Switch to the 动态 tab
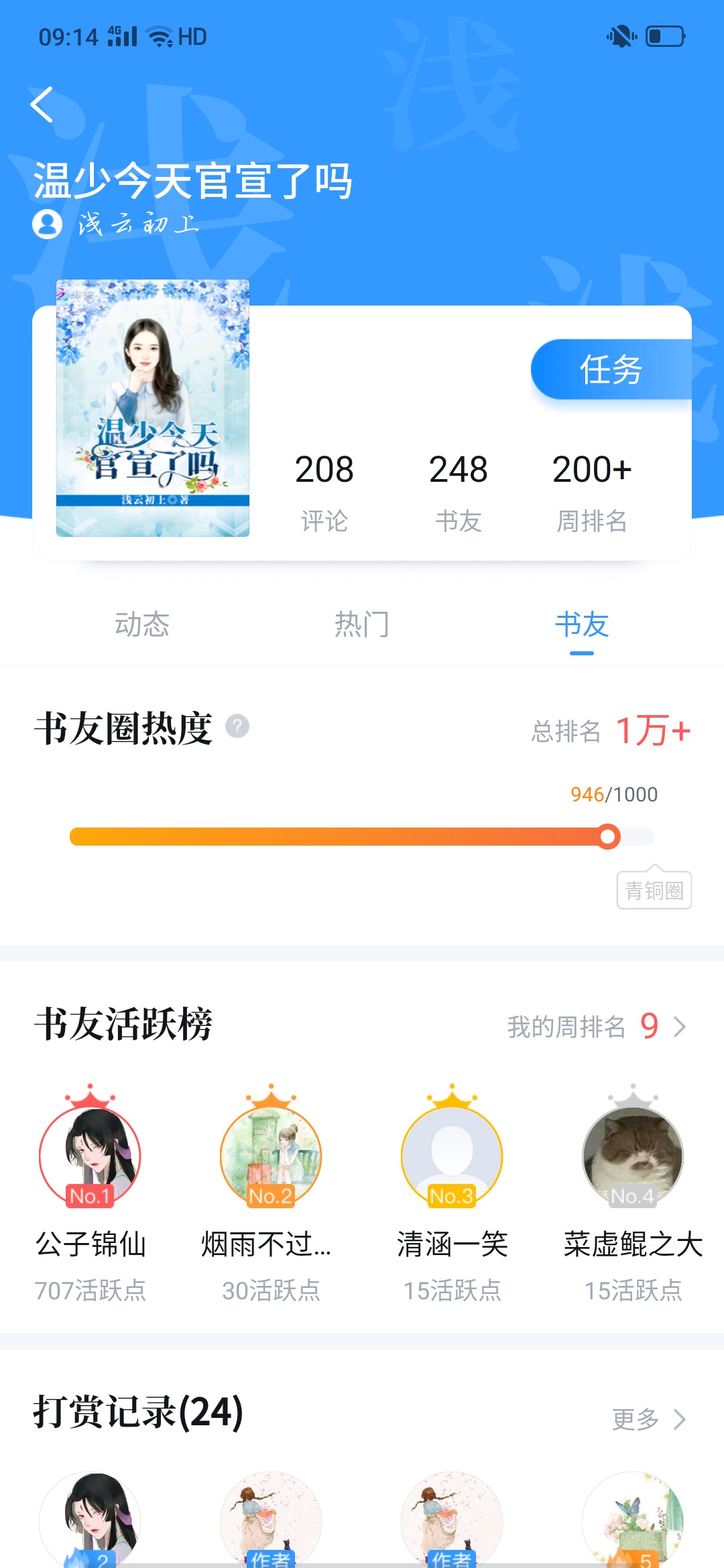Image resolution: width=724 pixels, height=1568 pixels. (142, 625)
